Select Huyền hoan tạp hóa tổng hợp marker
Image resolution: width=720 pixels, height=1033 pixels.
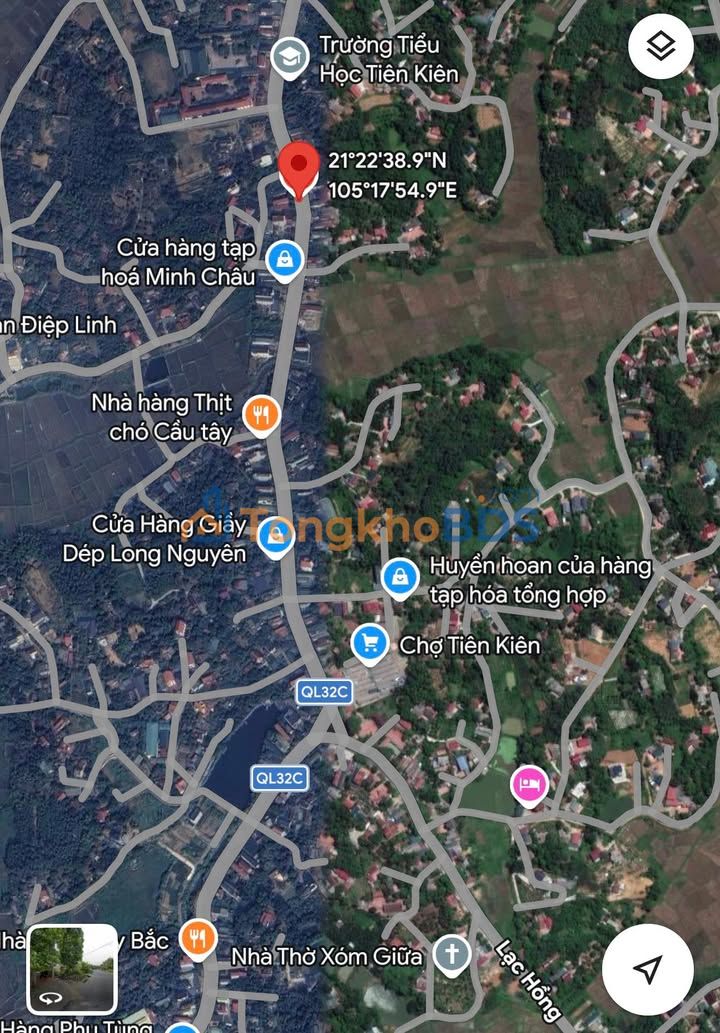[400, 579]
